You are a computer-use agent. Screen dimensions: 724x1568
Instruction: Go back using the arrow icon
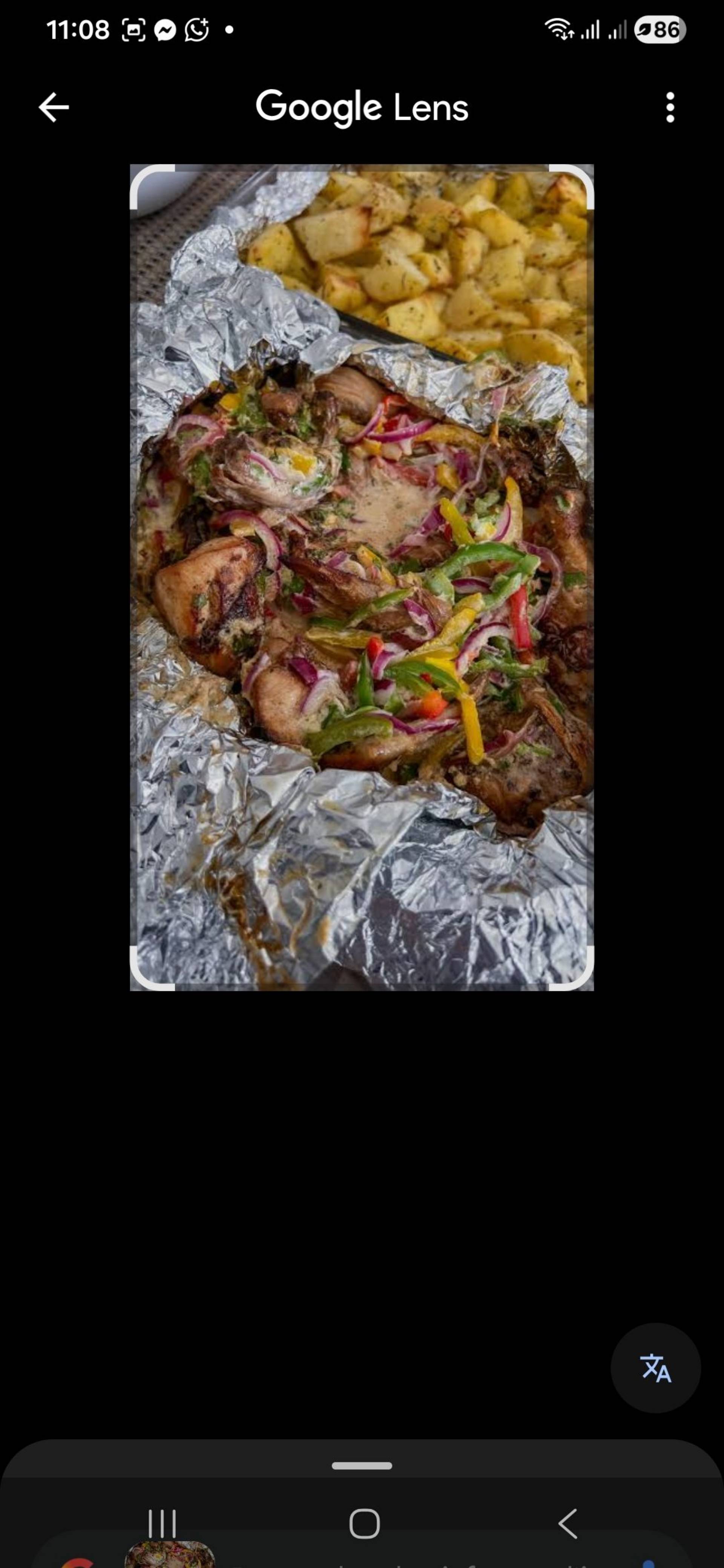(54, 108)
